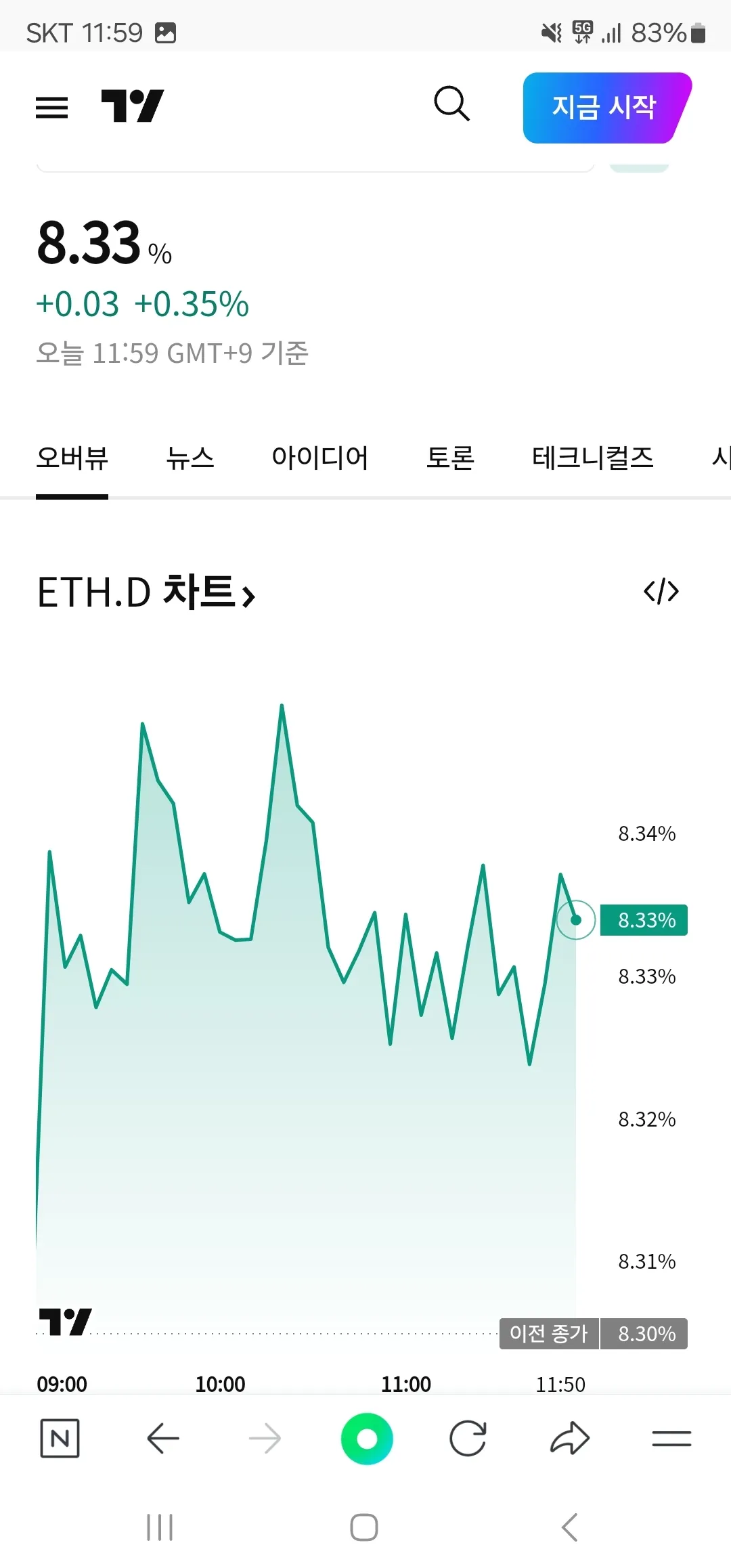The height and width of the screenshot is (1568, 731).
Task: Switch to the 아이디어 tab
Action: 319,458
